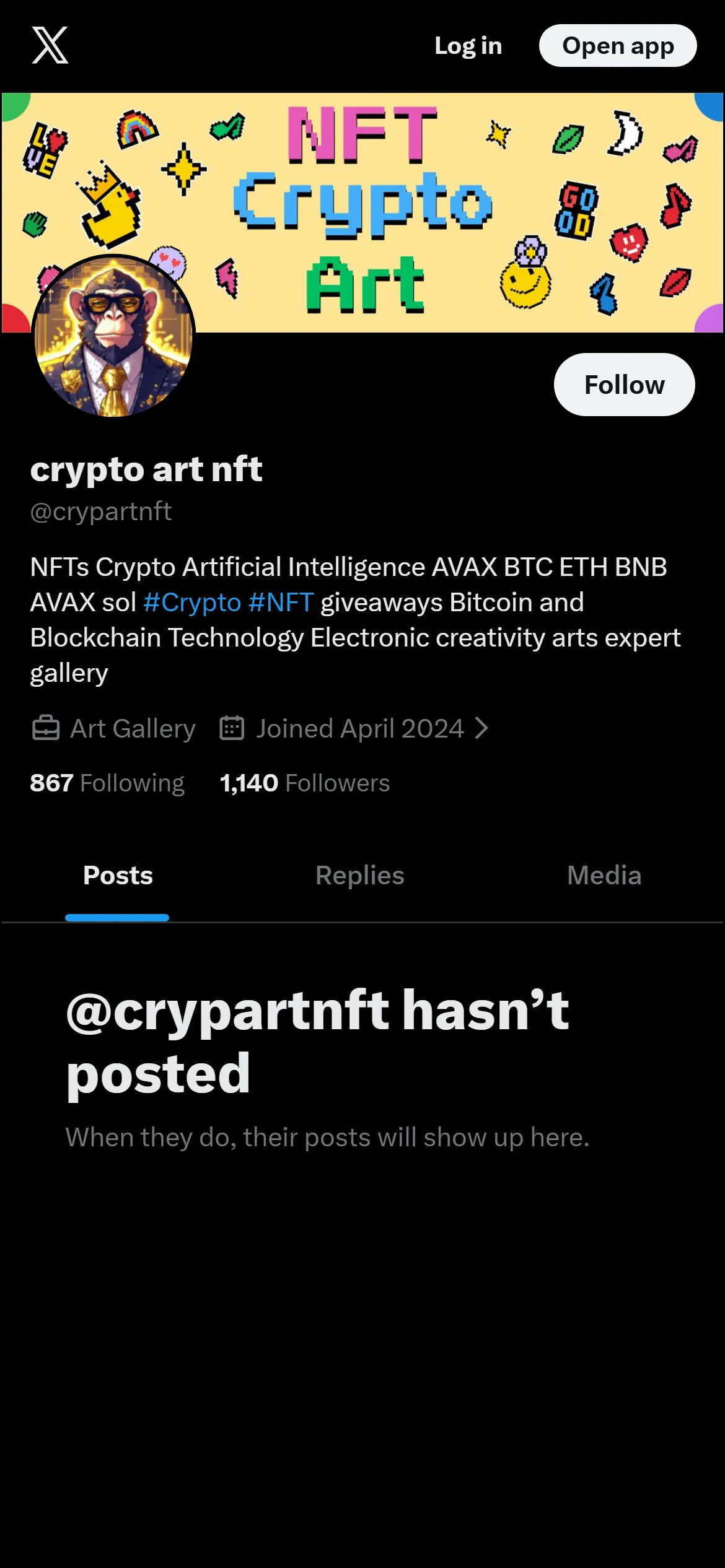The height and width of the screenshot is (1568, 725).
Task: Select the Posts tab
Action: pyautogui.click(x=118, y=876)
